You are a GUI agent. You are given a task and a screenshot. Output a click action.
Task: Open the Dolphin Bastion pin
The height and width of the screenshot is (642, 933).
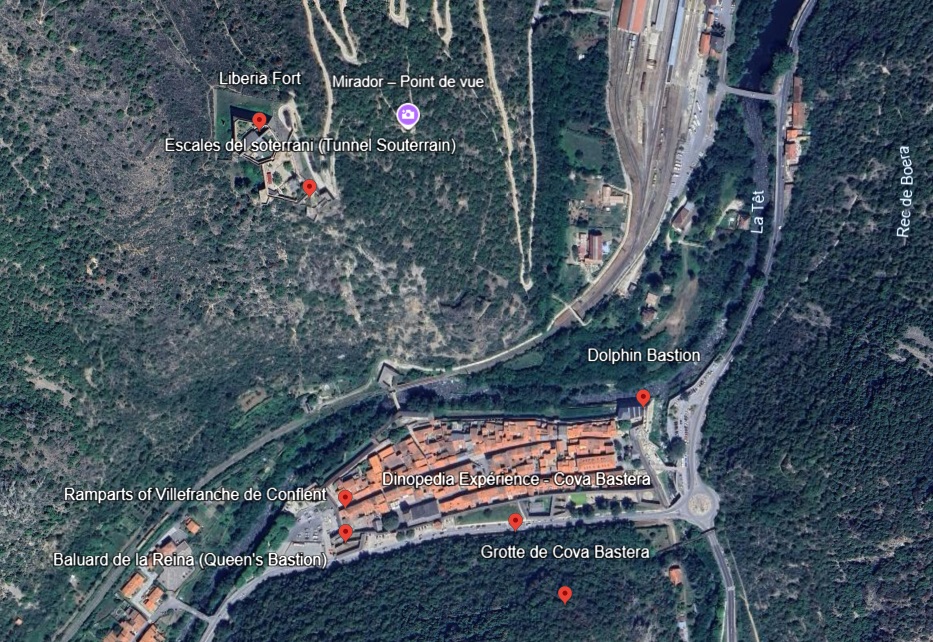pos(643,397)
